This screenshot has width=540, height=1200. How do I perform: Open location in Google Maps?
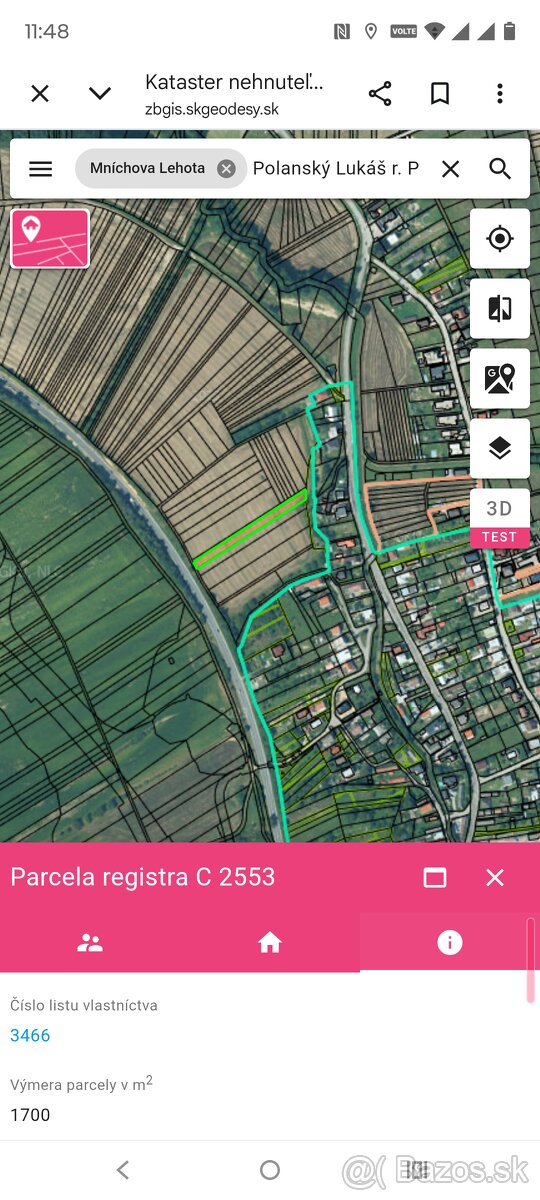tap(500, 378)
